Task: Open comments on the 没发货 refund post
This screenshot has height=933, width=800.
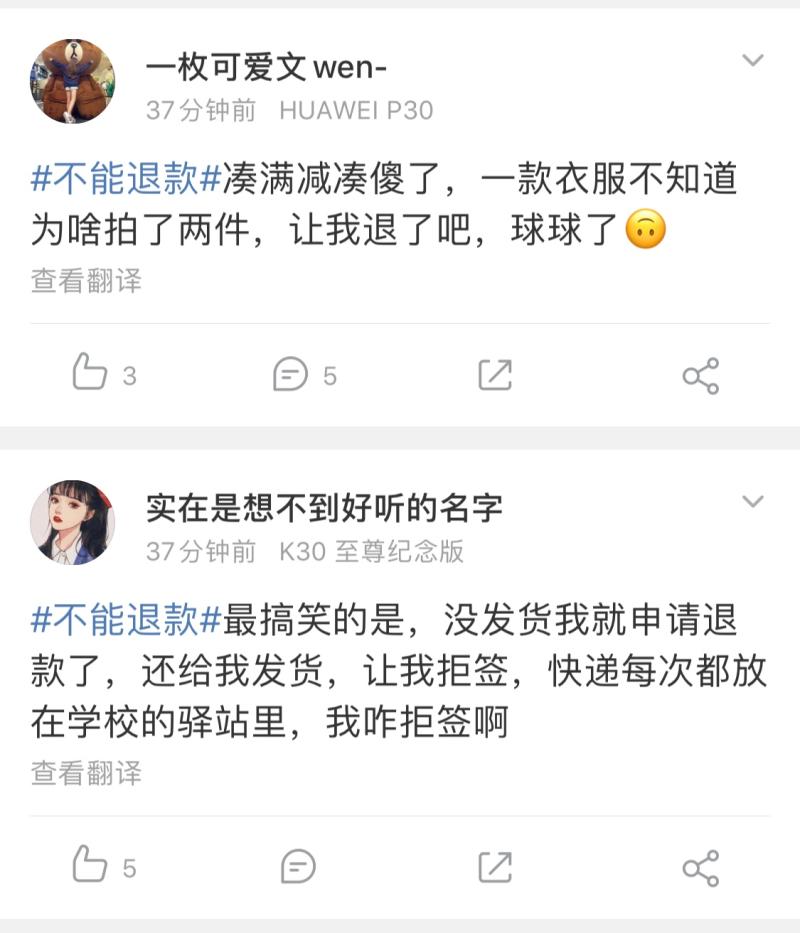Action: [x=294, y=866]
